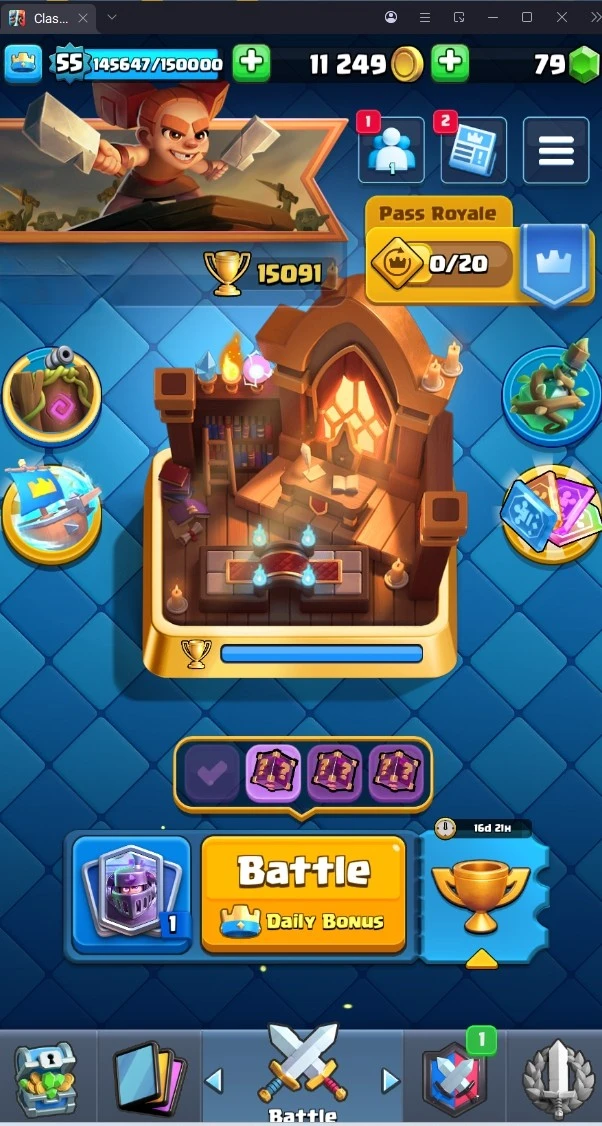Image resolution: width=602 pixels, height=1126 pixels.
Task: Open the player profile banner
Action: [170, 160]
